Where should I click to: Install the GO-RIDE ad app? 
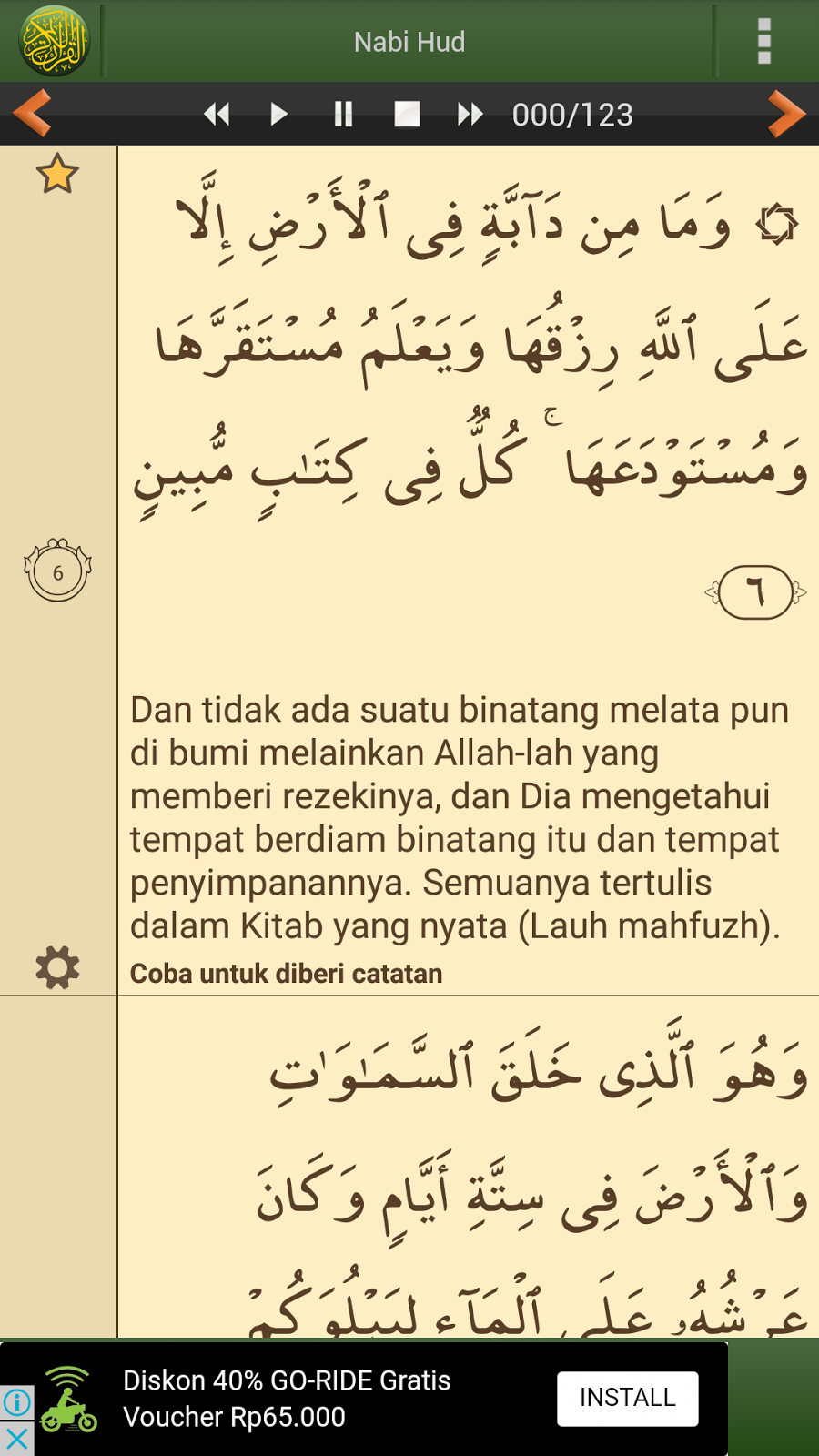[x=627, y=1398]
